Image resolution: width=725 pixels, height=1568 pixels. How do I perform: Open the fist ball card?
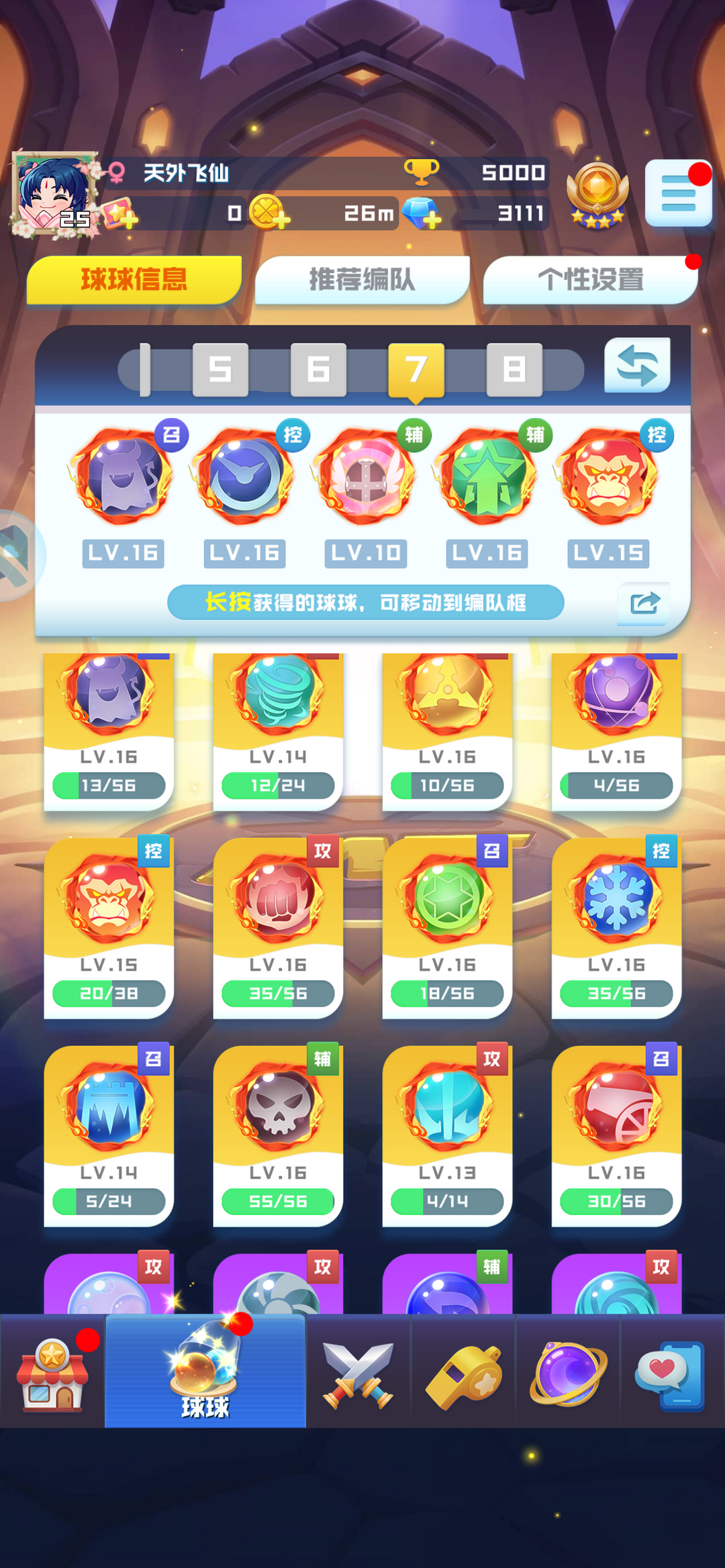coord(278,927)
